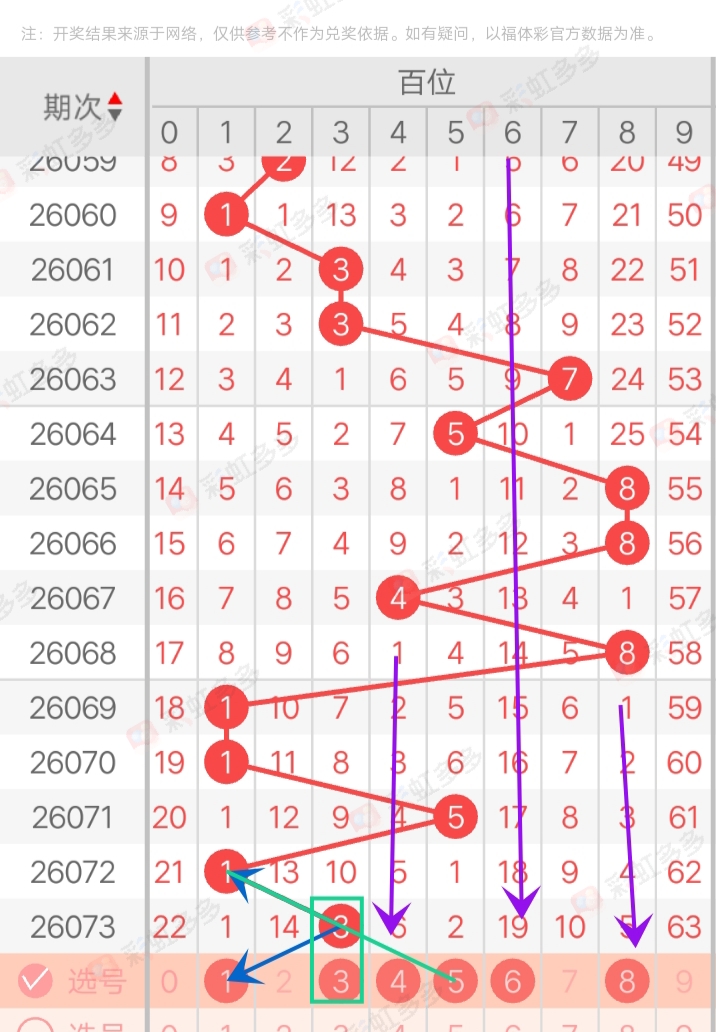The width and height of the screenshot is (716, 1032).
Task: Select number 0 in the 选号 row
Action: tap(169, 982)
